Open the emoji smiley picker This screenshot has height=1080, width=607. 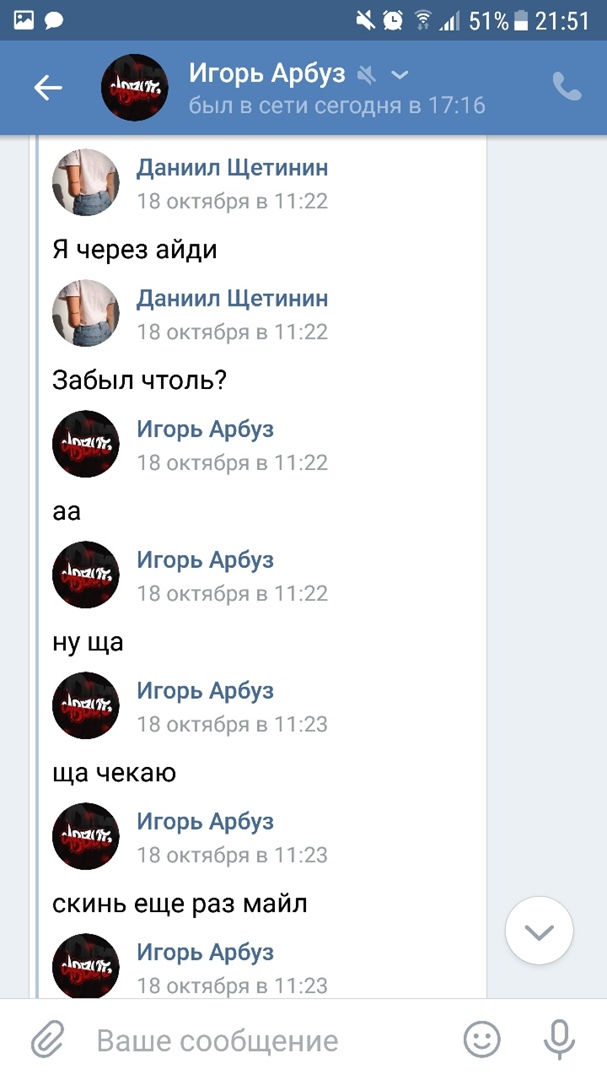click(482, 1040)
